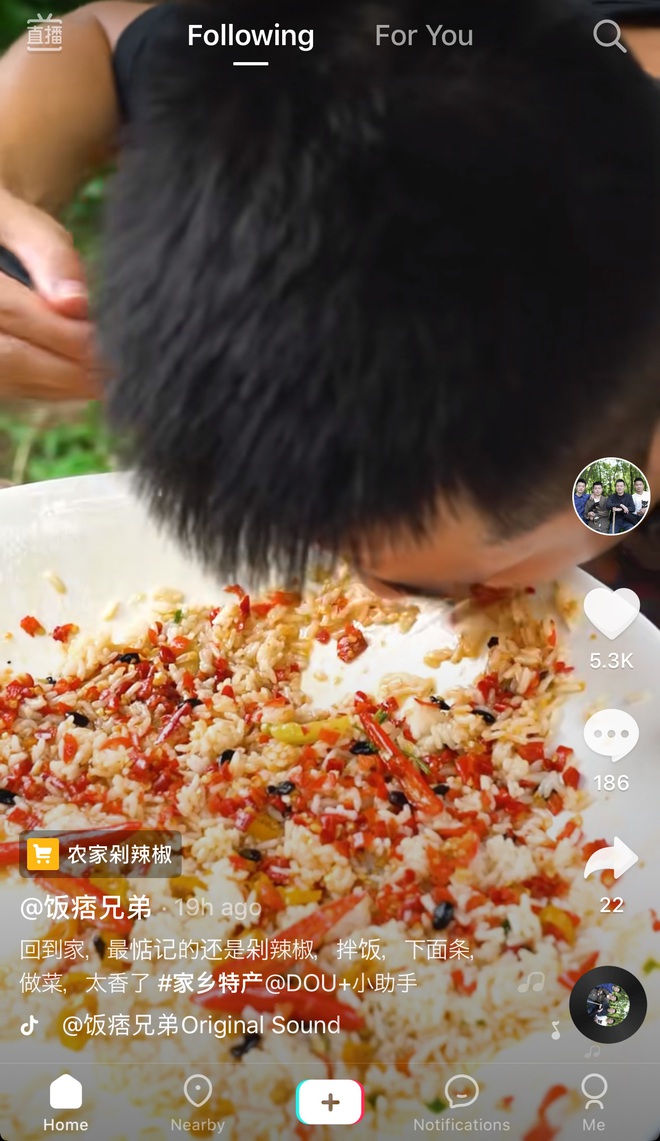Switch to the Following tab
Image resolution: width=660 pixels, height=1141 pixels.
coord(250,37)
